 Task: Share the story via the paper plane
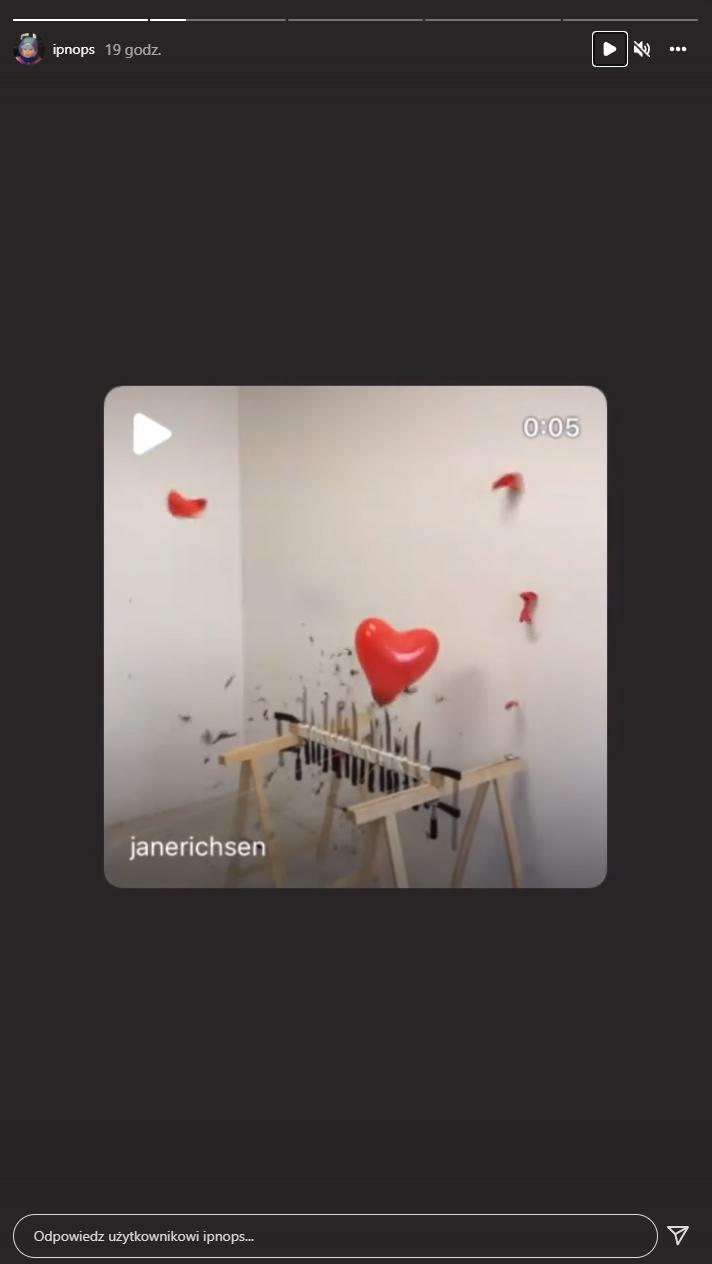(678, 1236)
